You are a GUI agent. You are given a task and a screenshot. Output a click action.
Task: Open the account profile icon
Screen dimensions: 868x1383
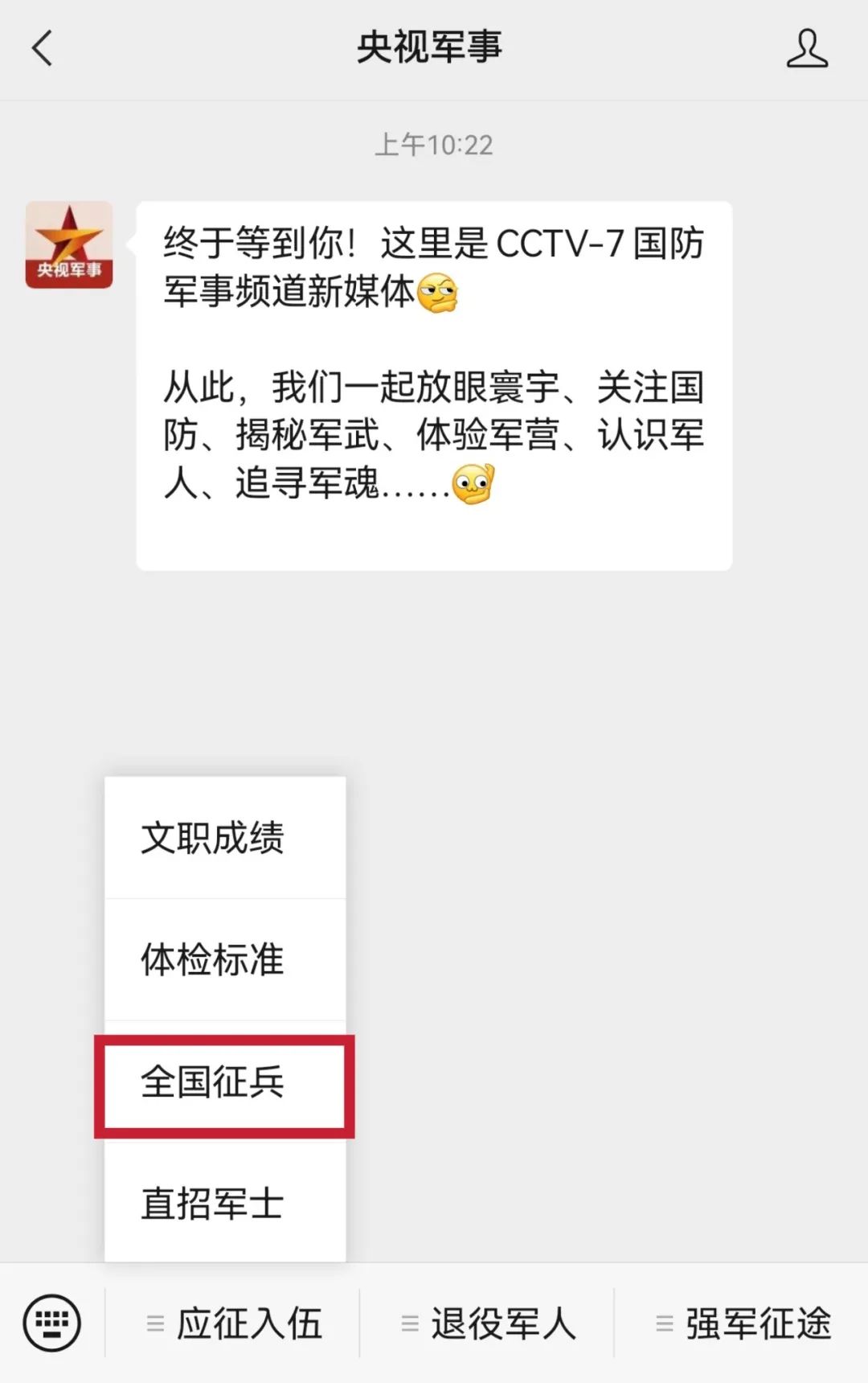coord(806,48)
